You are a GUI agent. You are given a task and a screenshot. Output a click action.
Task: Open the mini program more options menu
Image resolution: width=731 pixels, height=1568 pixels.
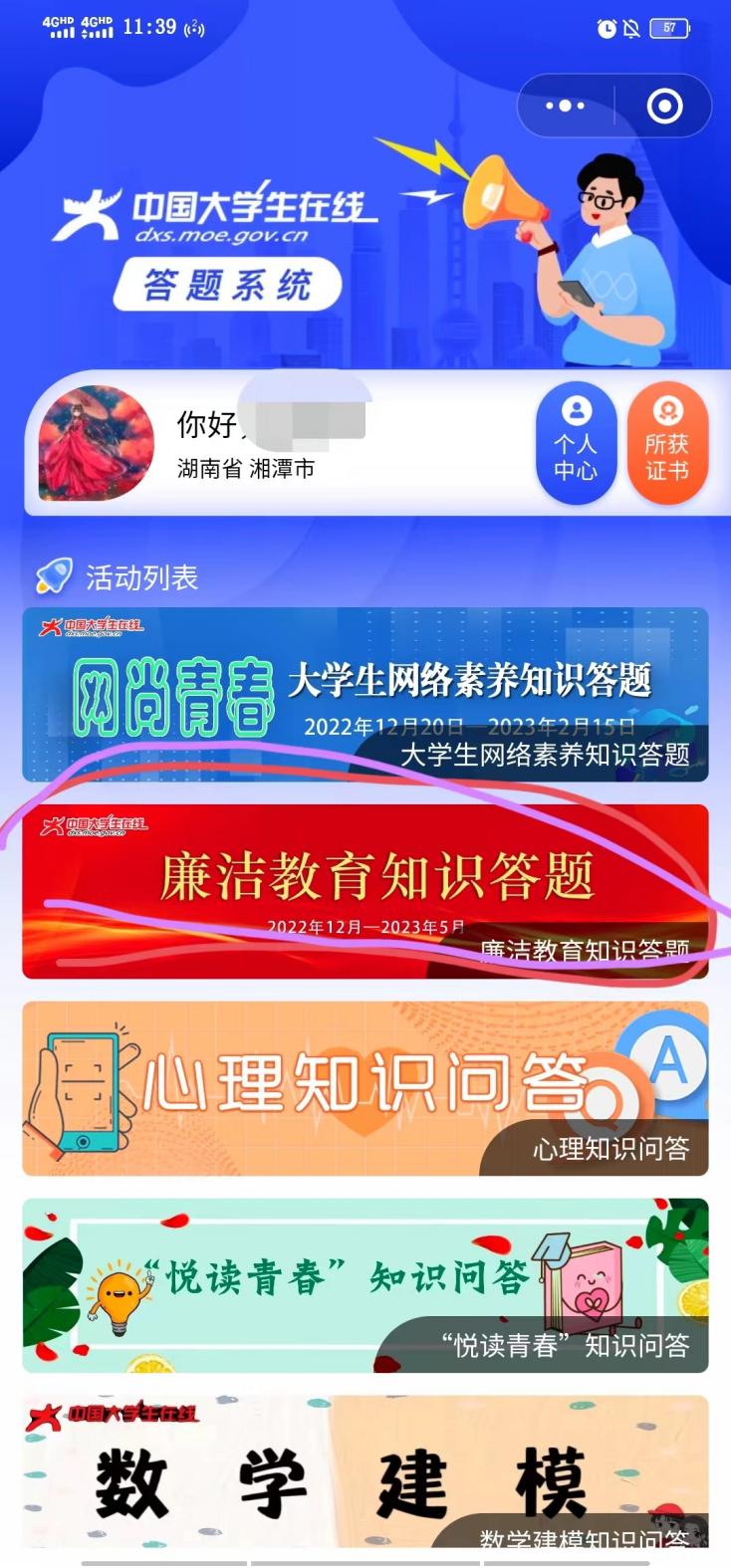coord(565,106)
